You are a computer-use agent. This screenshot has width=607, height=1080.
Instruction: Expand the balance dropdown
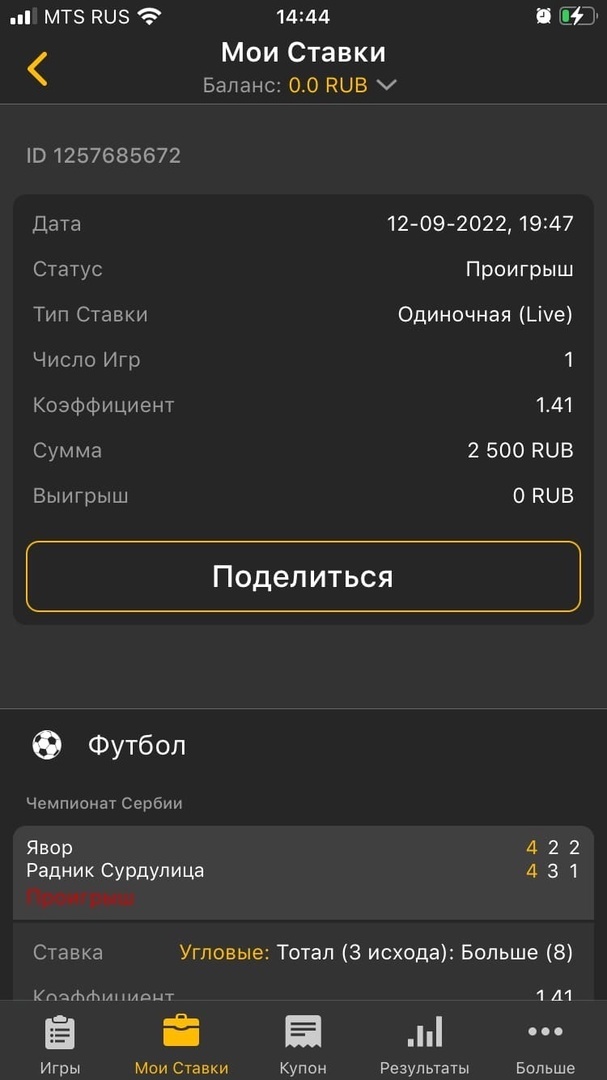coord(387,85)
